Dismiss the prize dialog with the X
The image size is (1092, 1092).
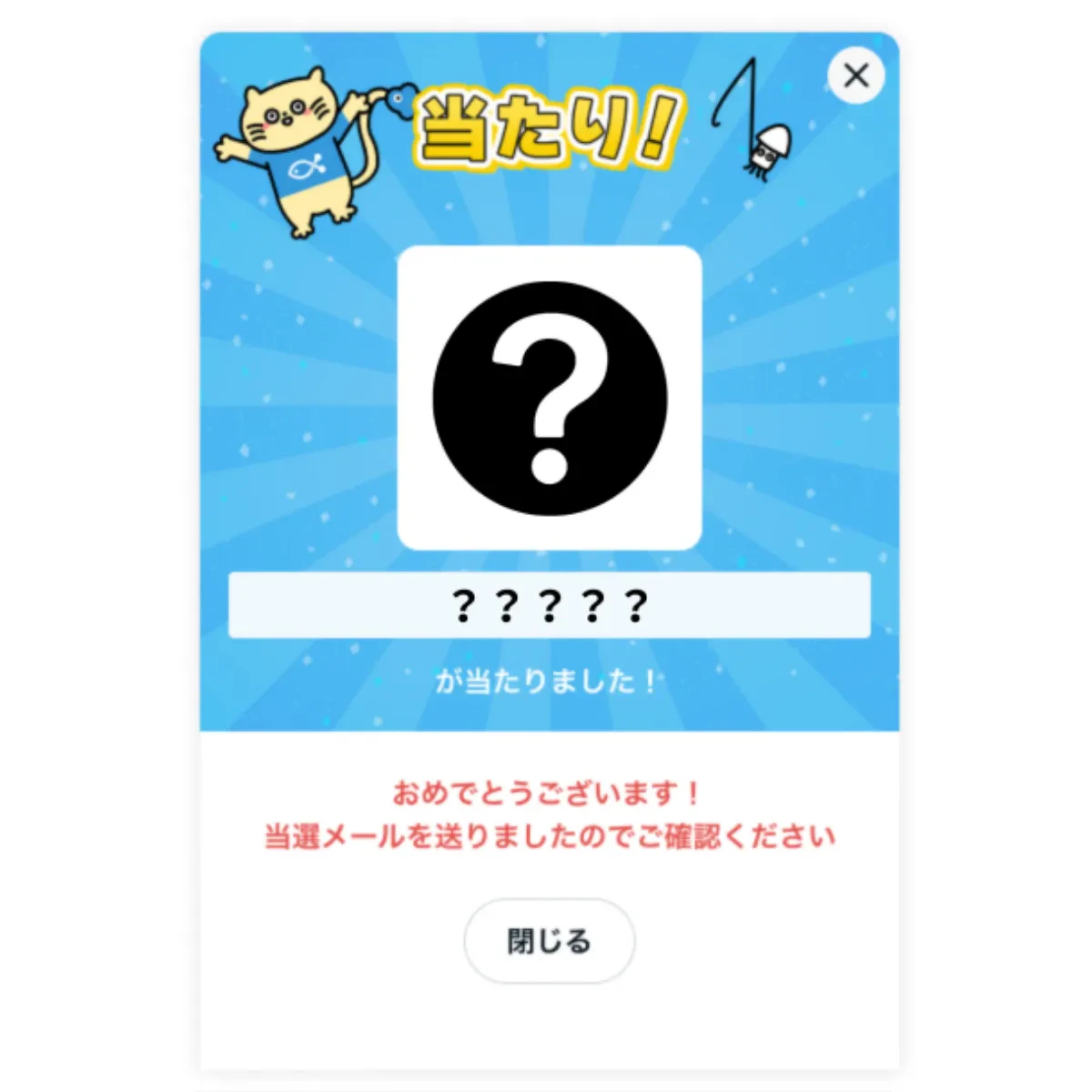click(x=856, y=76)
